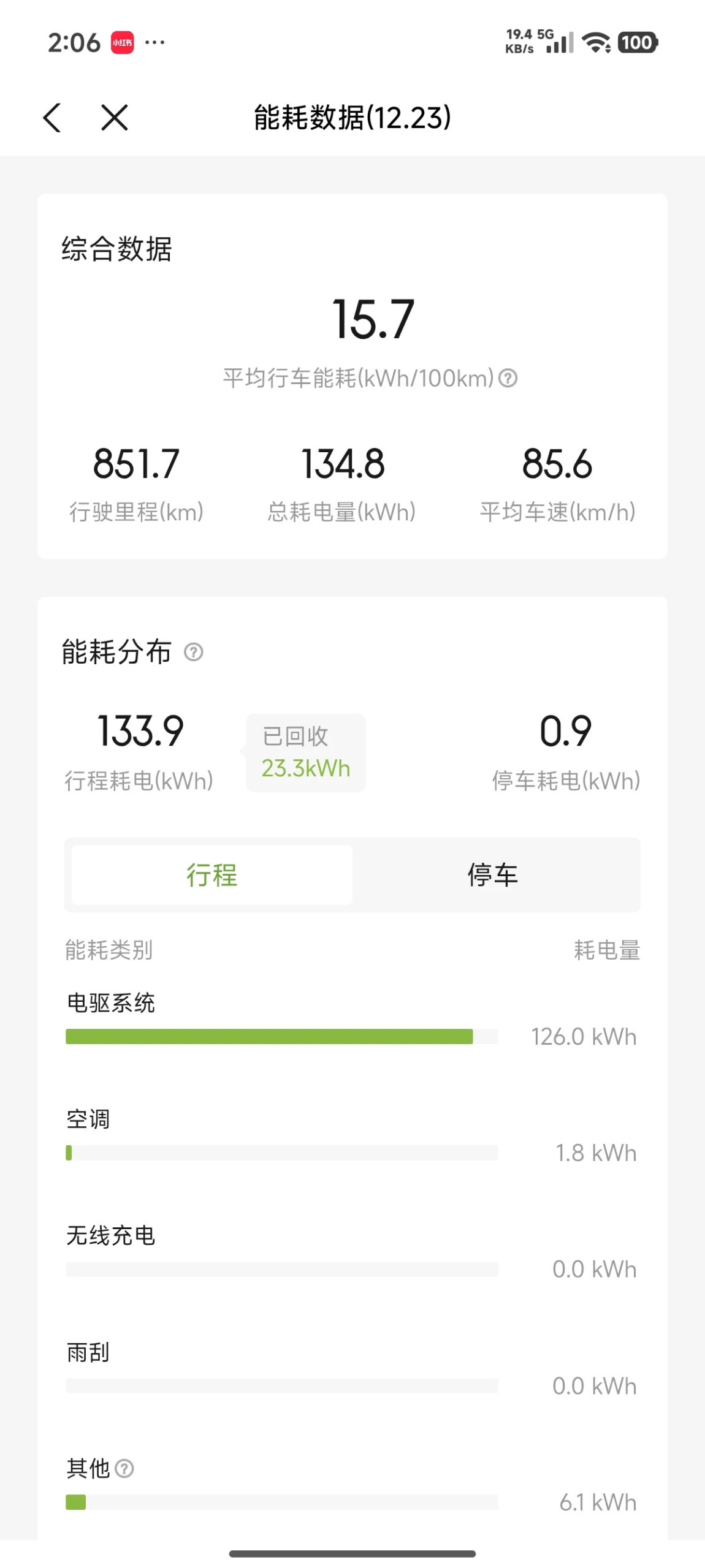Select the 行程 tab
The width and height of the screenshot is (705, 1568).
(x=212, y=874)
